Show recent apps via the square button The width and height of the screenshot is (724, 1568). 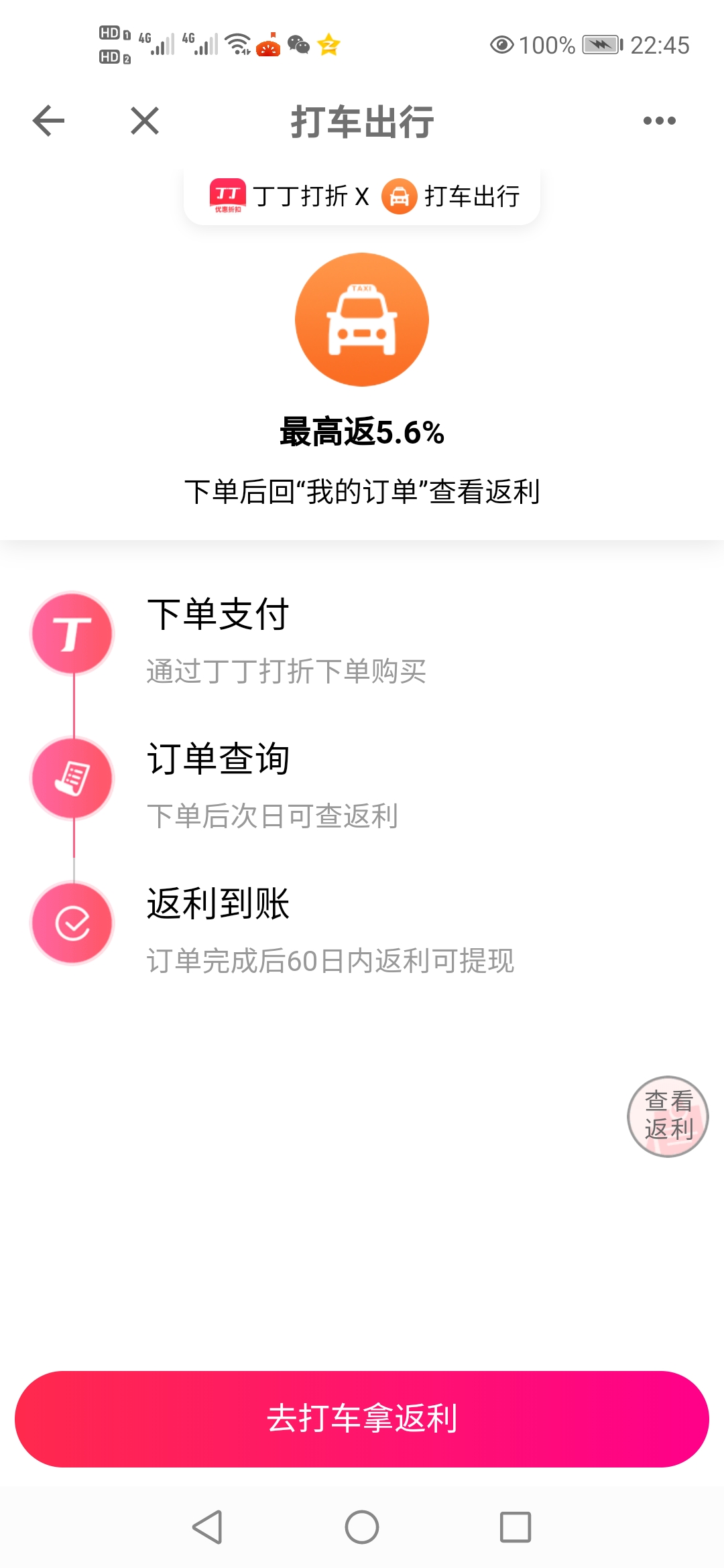click(516, 1527)
